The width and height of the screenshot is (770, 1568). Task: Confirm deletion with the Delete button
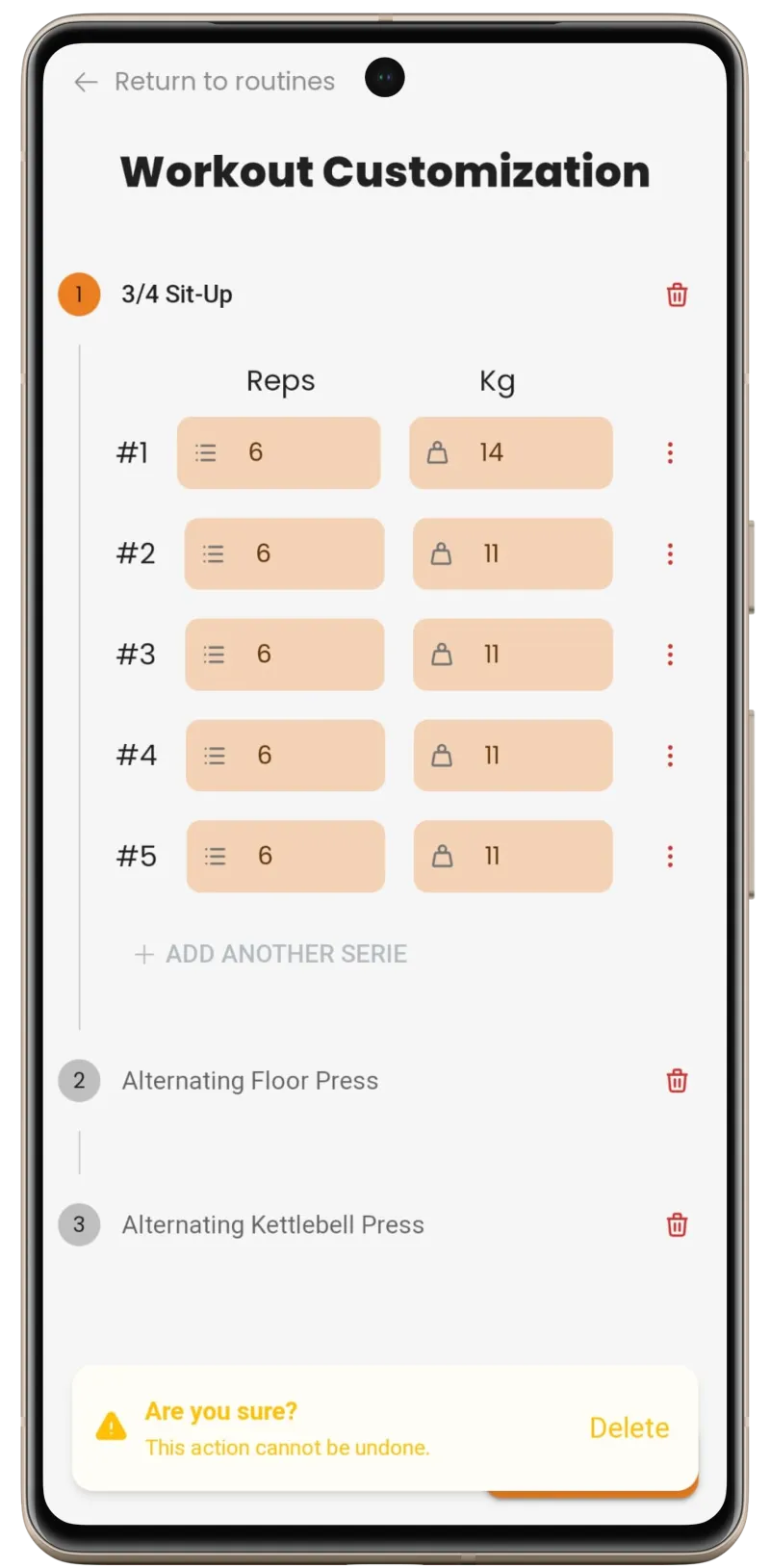click(x=629, y=1427)
